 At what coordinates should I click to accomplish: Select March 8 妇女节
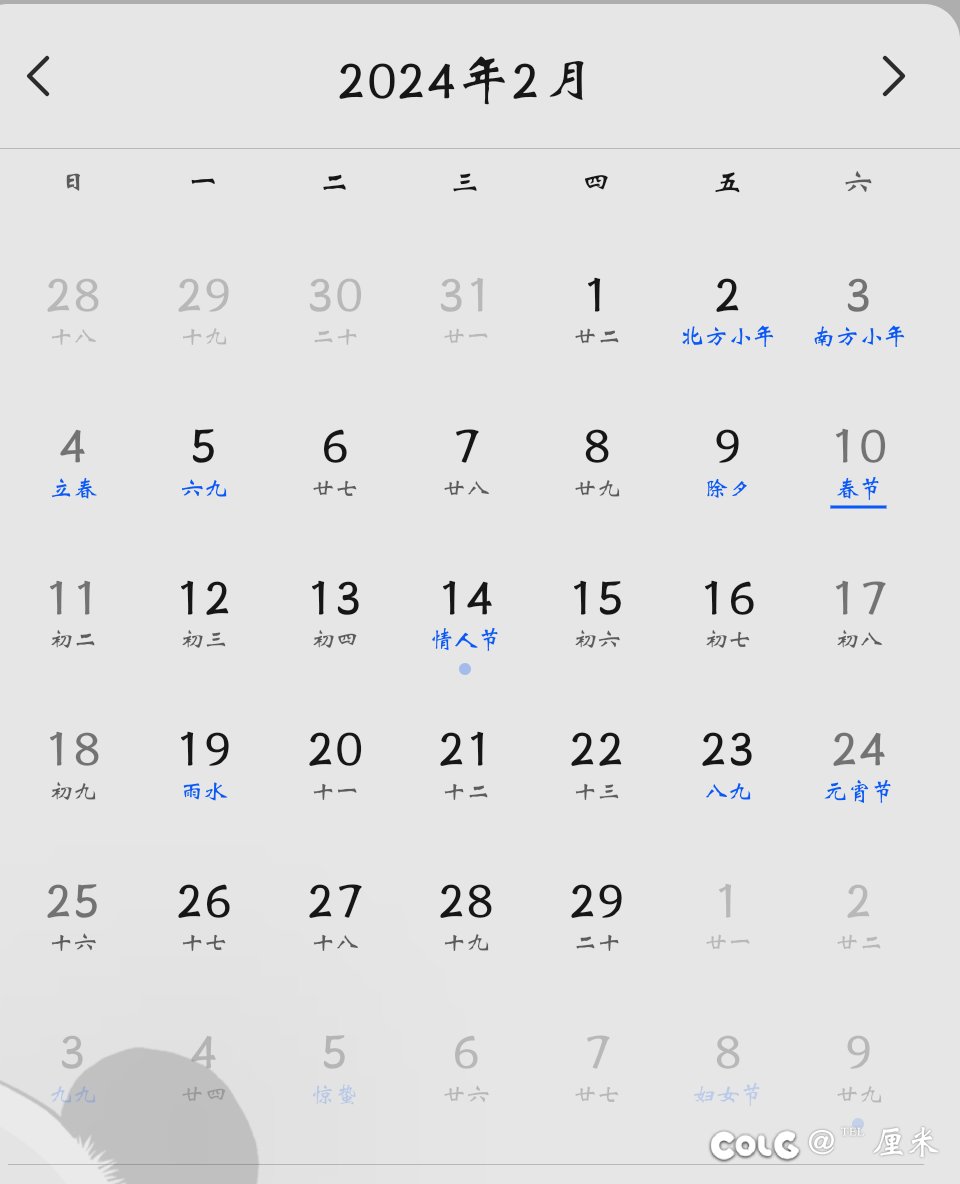(x=727, y=1069)
